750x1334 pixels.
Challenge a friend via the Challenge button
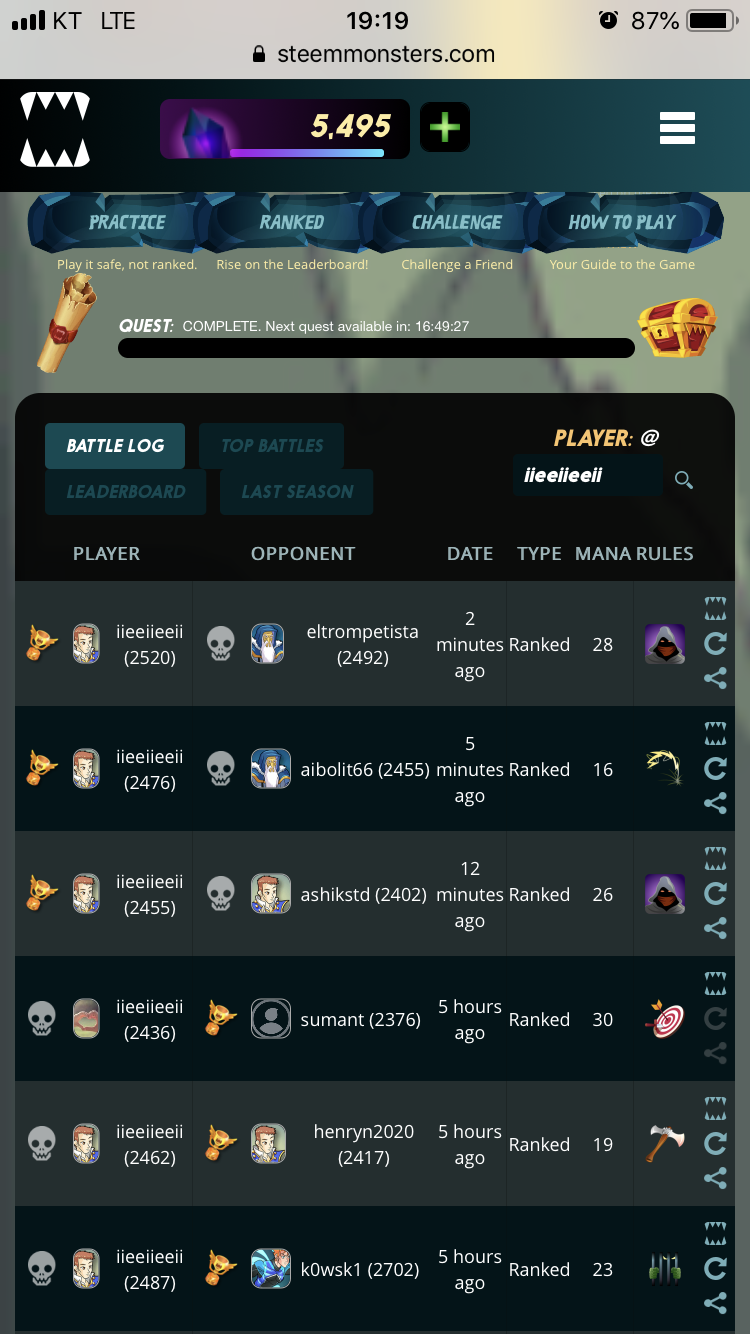[457, 222]
